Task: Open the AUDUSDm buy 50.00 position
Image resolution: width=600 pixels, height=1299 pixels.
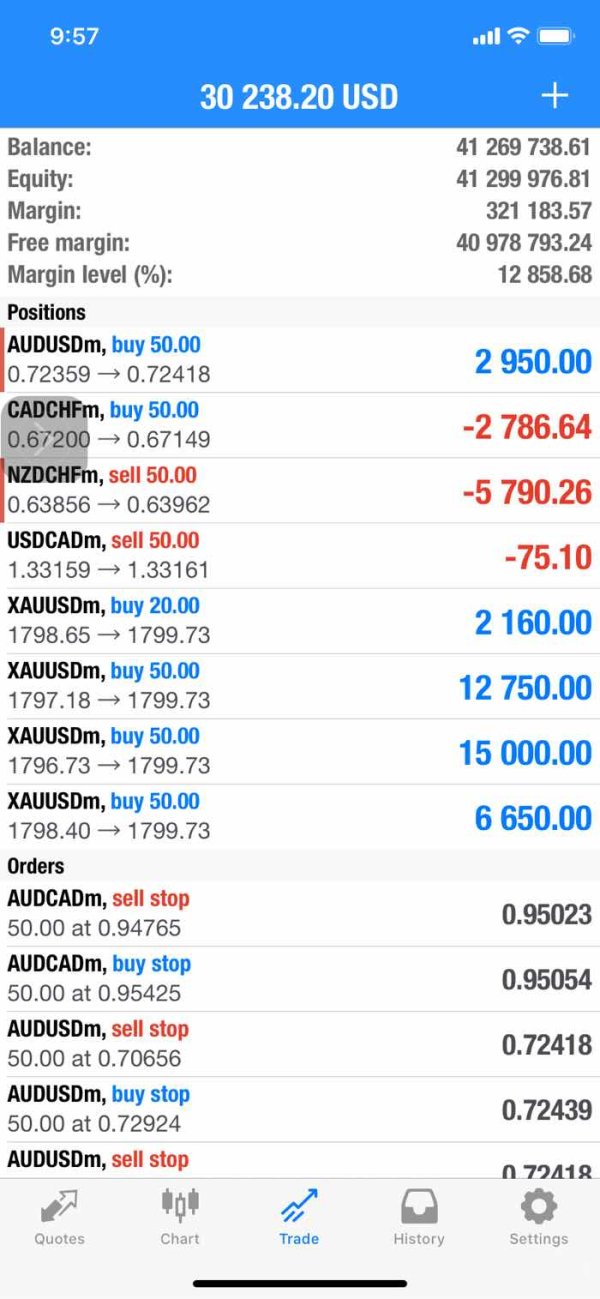Action: point(300,360)
